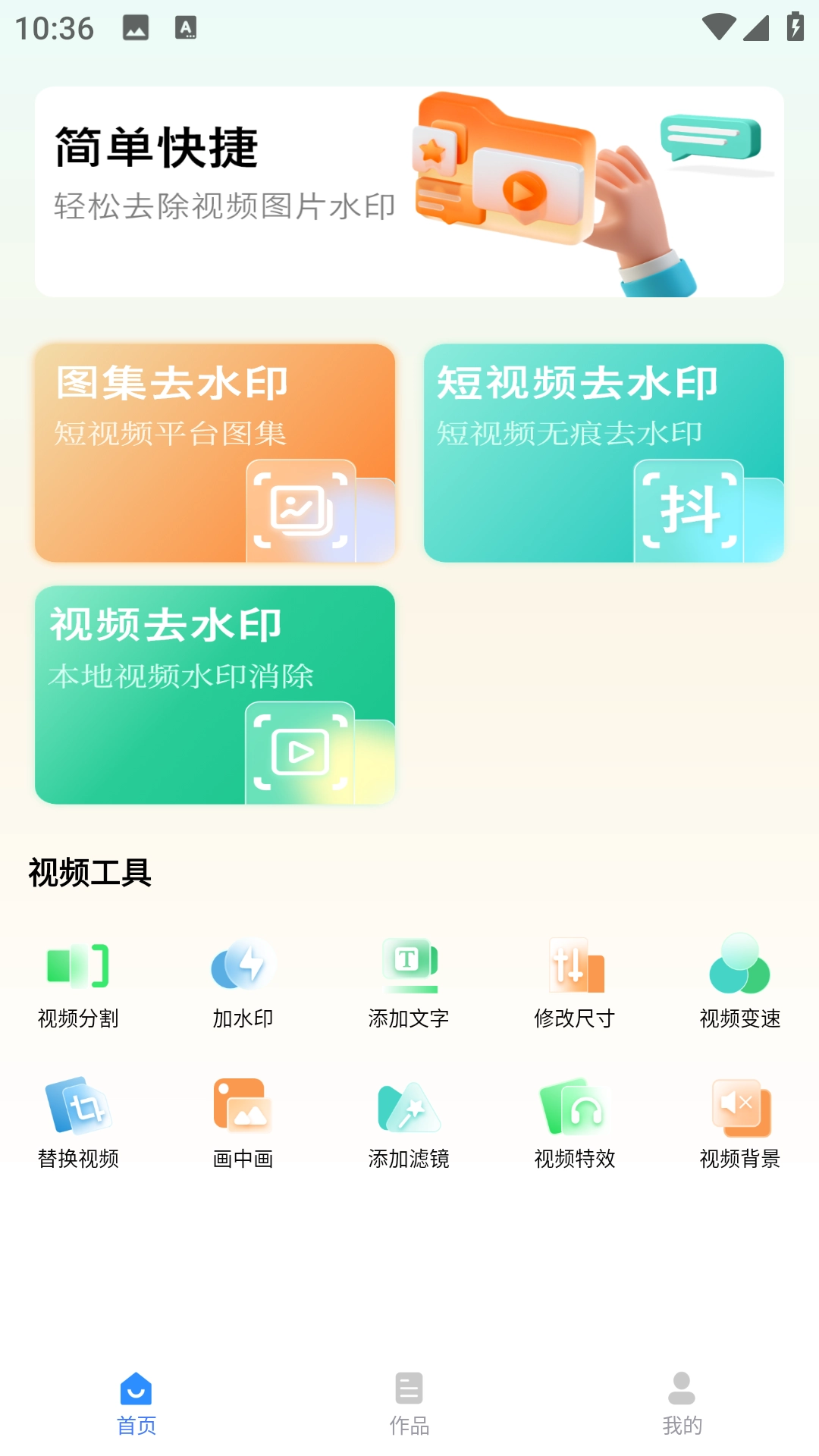Select the 修改尺寸 (resize) tool
819x1456 pixels.
574,982
